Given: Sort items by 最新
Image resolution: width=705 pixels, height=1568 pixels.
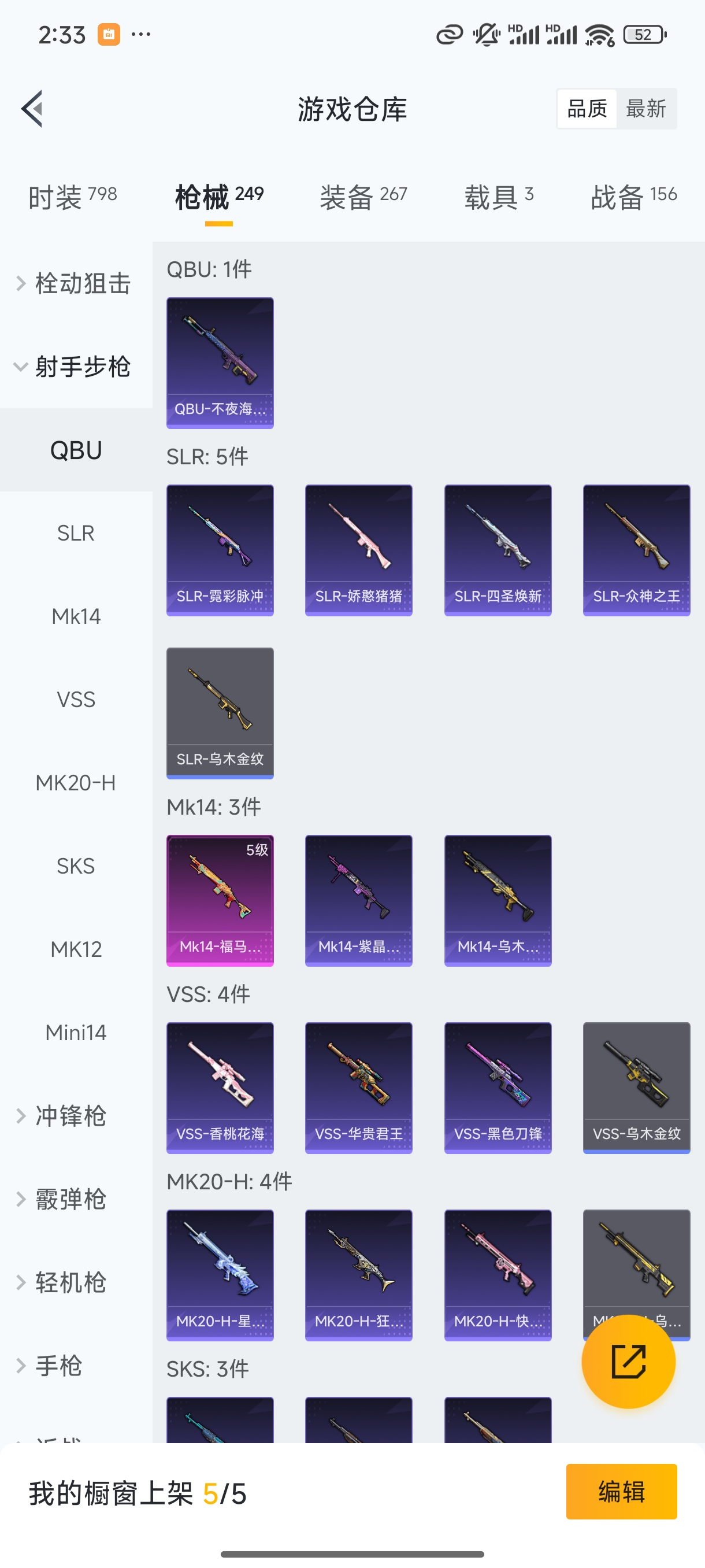Looking at the screenshot, I should (646, 109).
